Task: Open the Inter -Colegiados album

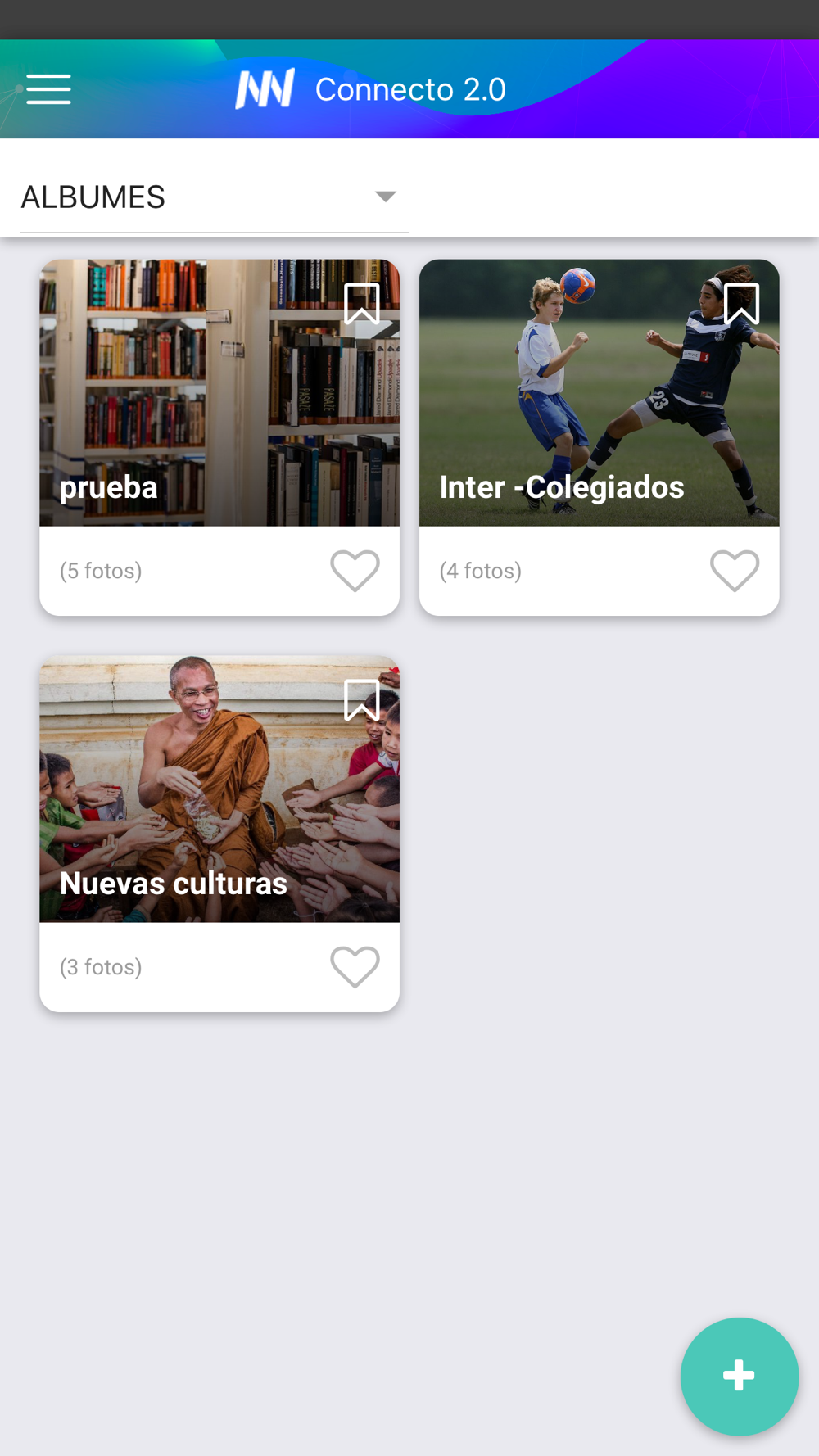Action: (599, 393)
